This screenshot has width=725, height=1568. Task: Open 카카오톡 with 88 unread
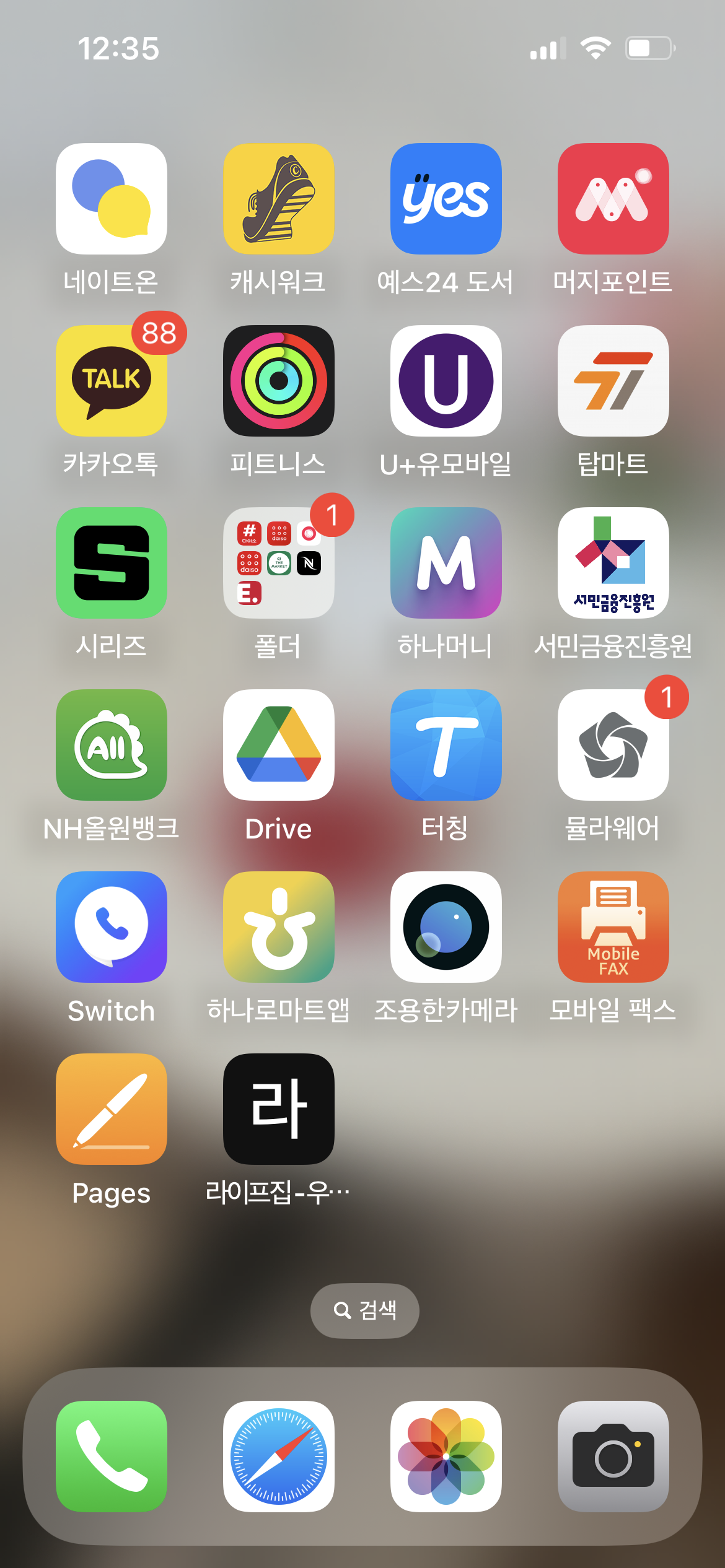click(x=112, y=381)
